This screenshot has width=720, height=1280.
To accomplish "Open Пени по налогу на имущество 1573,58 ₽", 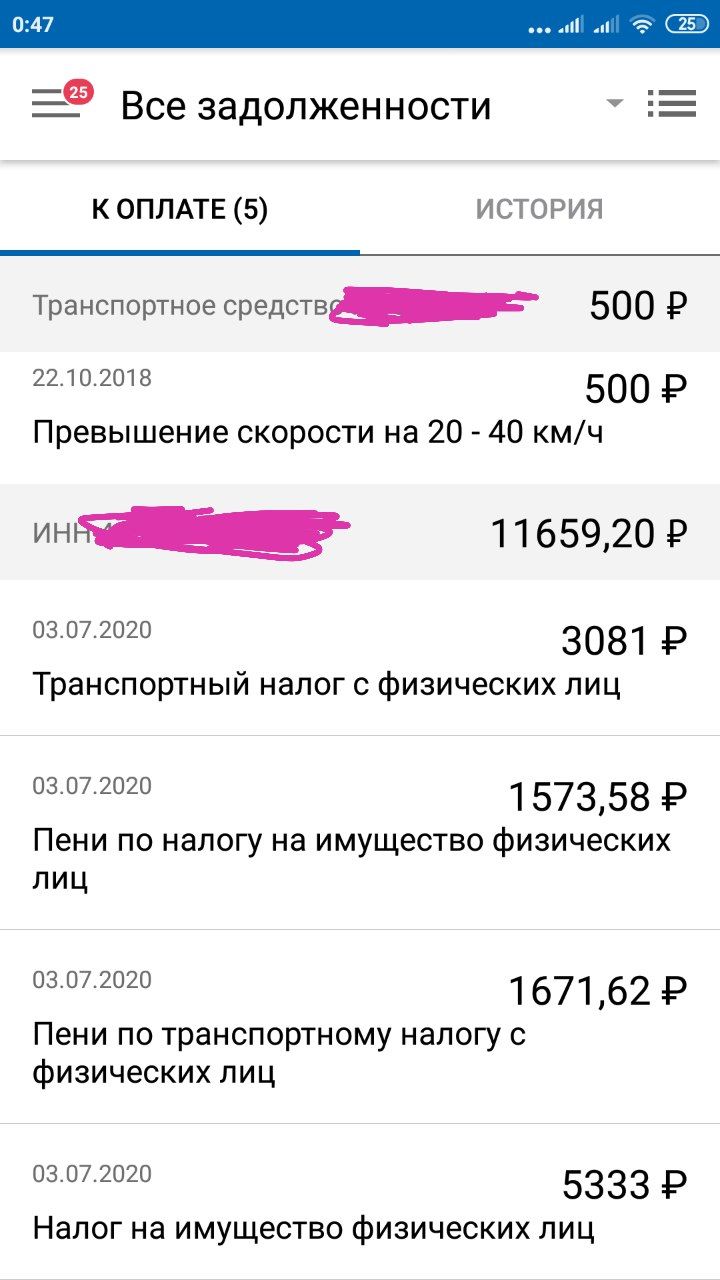I will pos(360,833).
